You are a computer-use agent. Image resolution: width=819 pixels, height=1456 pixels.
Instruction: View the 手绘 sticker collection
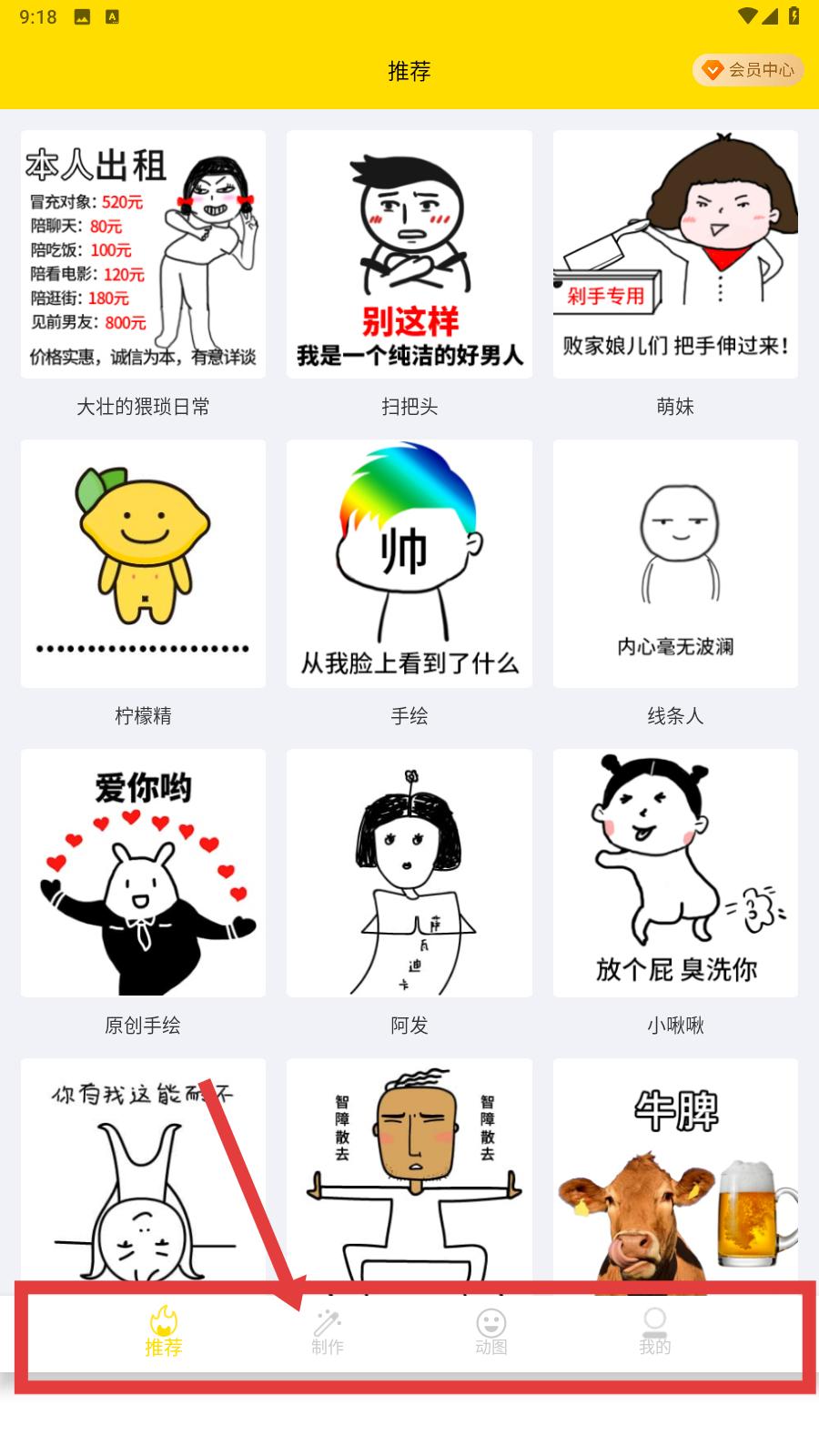coord(409,564)
